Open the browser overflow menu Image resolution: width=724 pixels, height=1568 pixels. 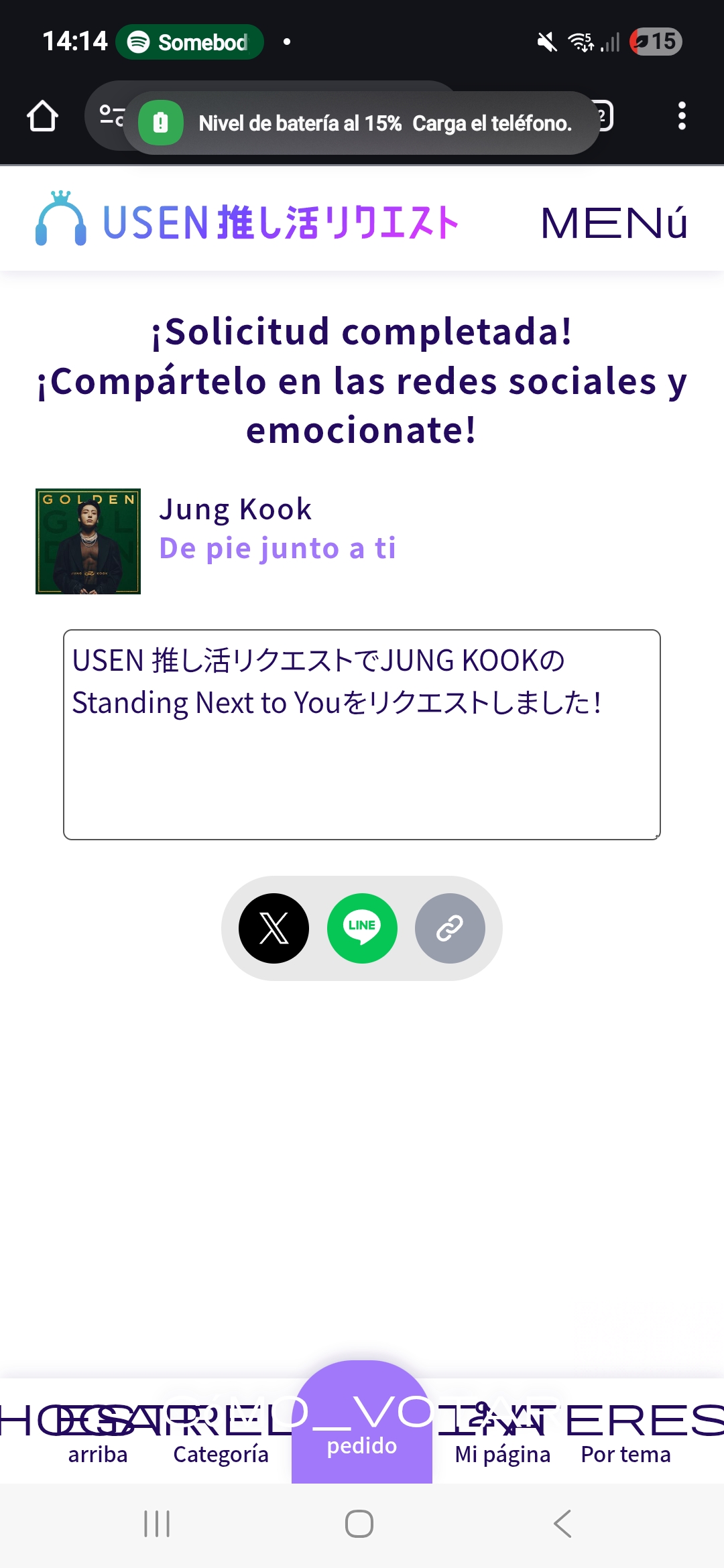[682, 116]
